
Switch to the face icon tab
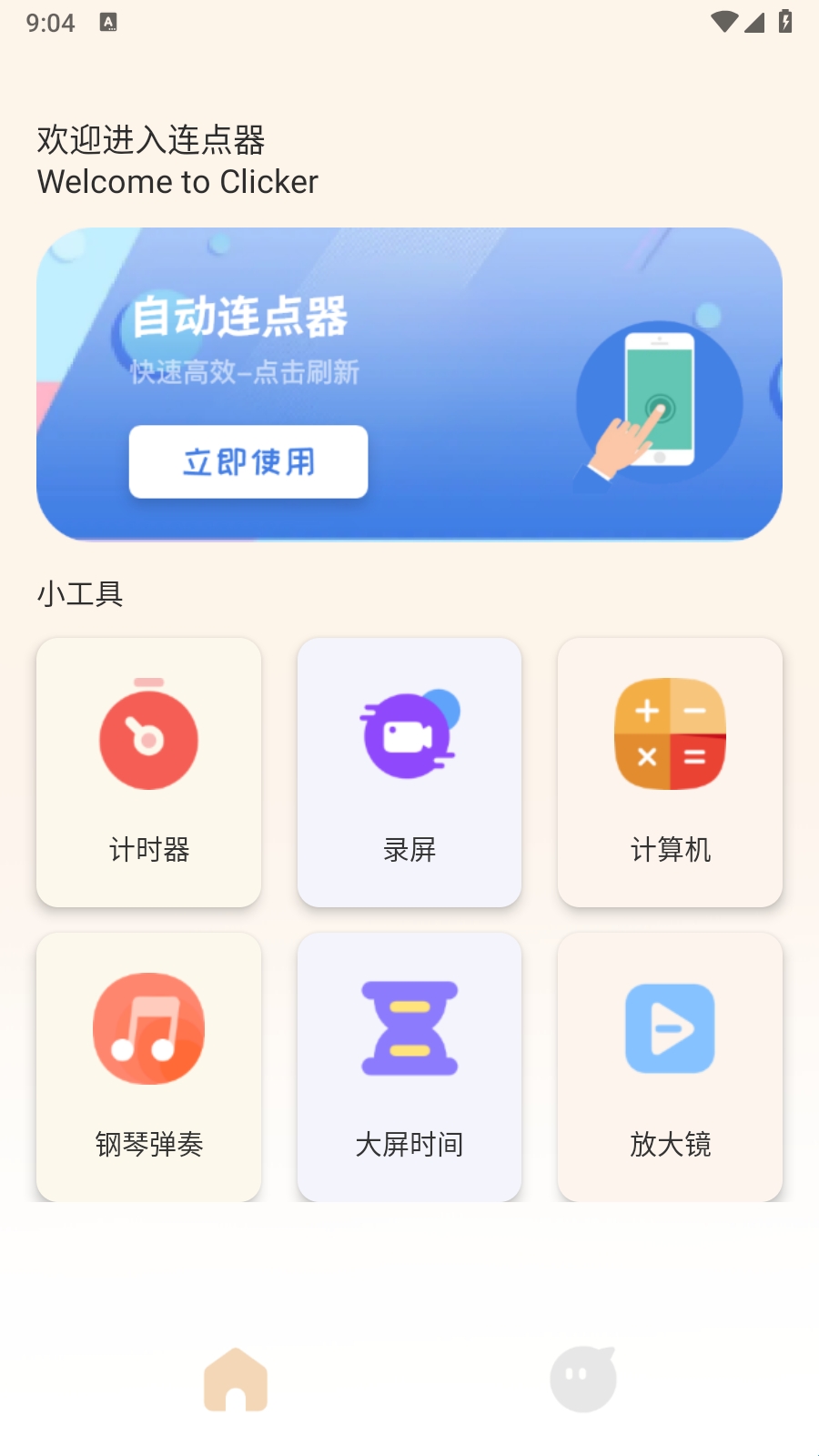[x=583, y=1380]
